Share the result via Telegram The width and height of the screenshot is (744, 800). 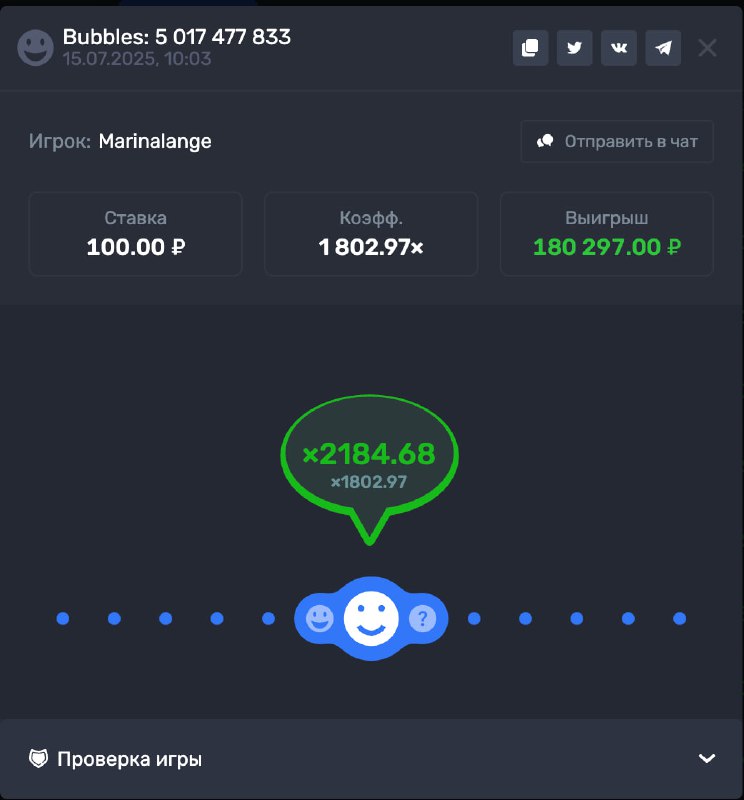point(663,48)
